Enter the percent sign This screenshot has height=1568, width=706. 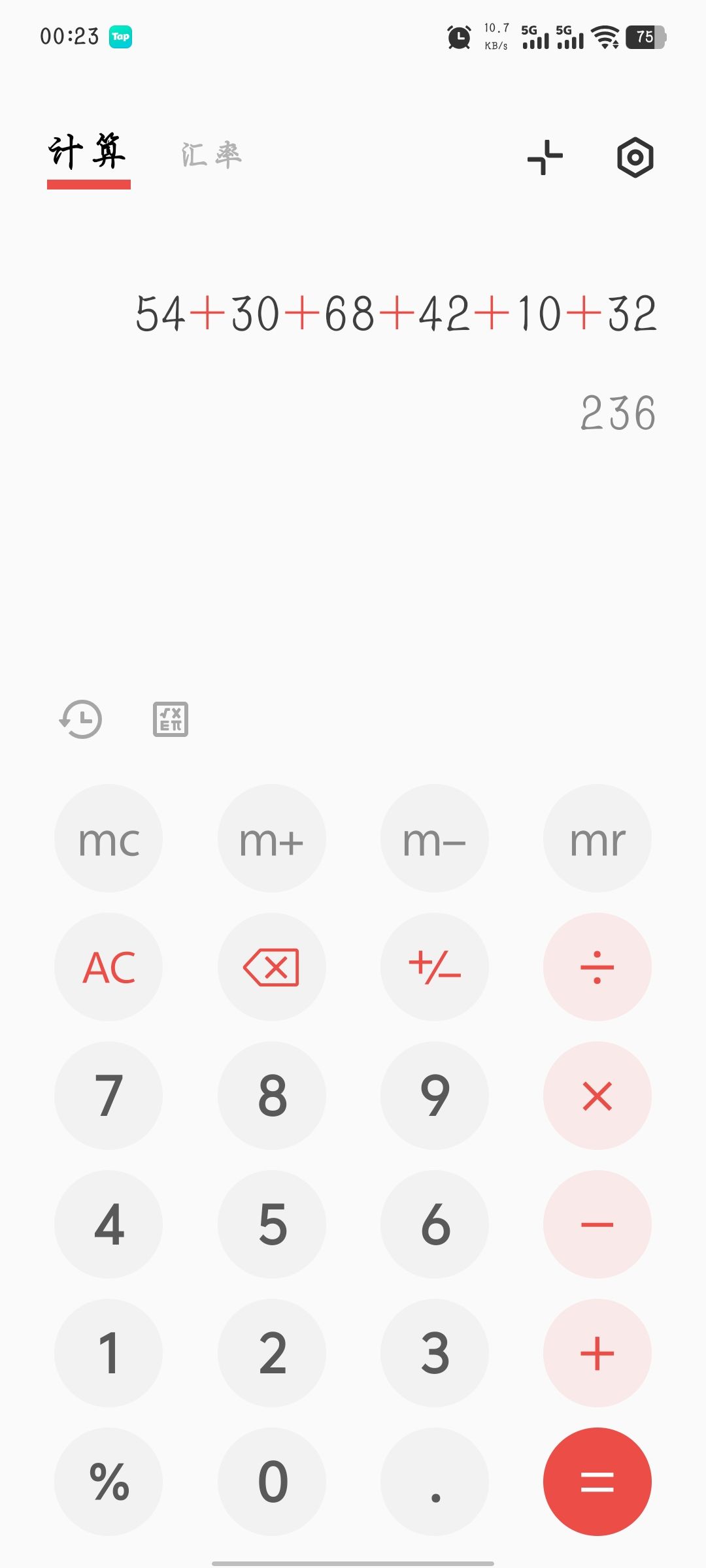pyautogui.click(x=109, y=1482)
